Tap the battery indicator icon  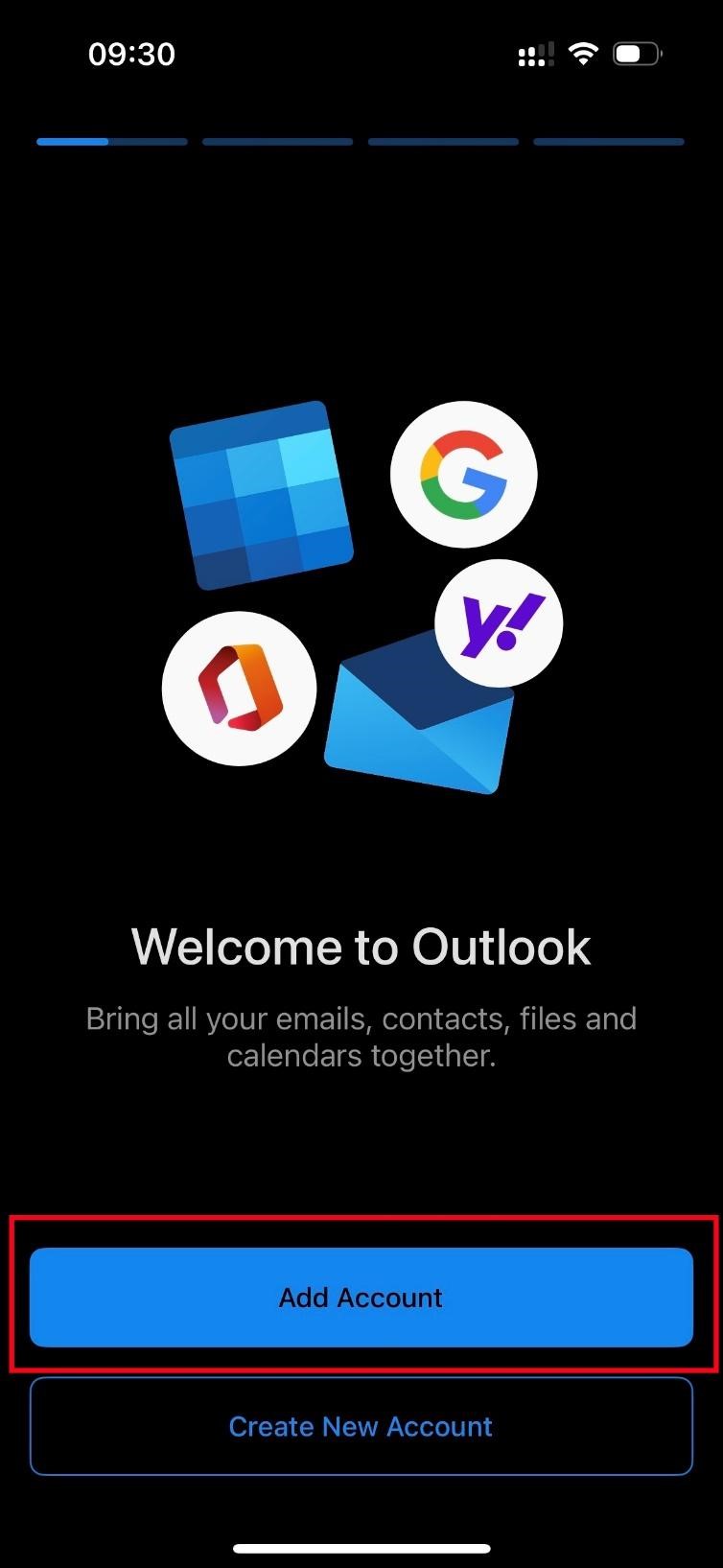(636, 53)
